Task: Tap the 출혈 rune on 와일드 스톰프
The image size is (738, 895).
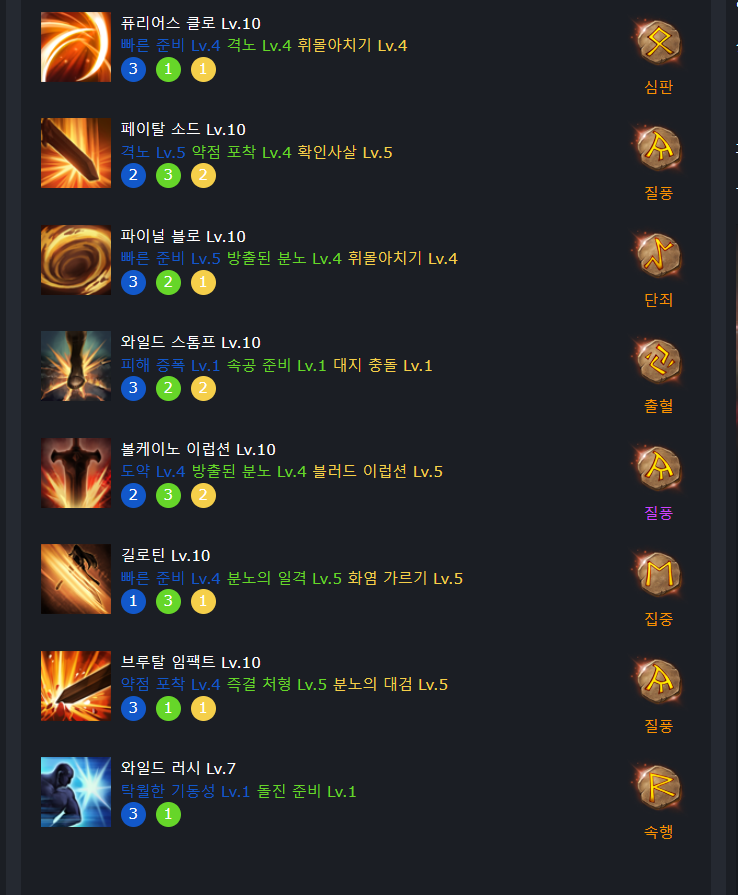Action: pos(659,363)
